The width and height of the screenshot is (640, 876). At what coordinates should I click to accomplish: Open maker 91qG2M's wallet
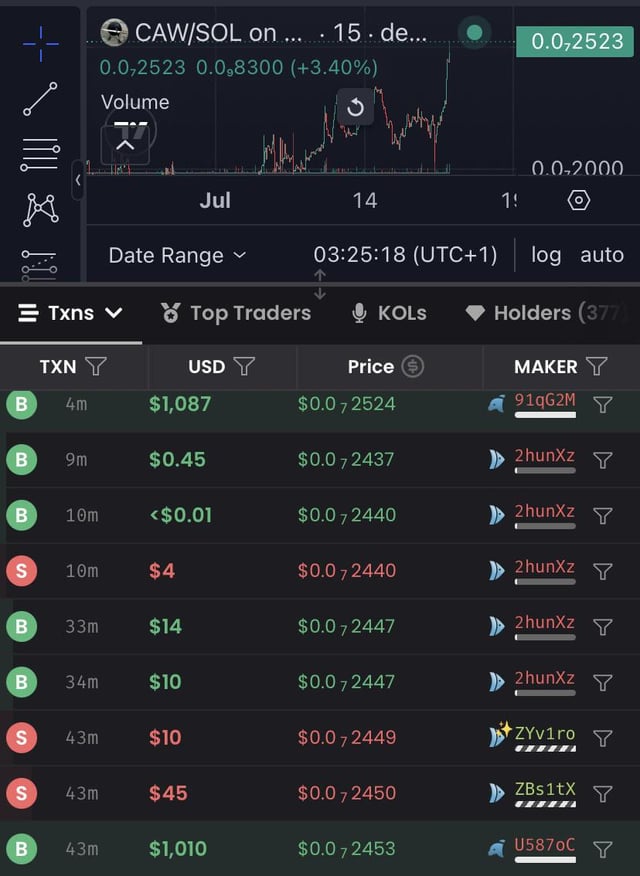pos(545,401)
